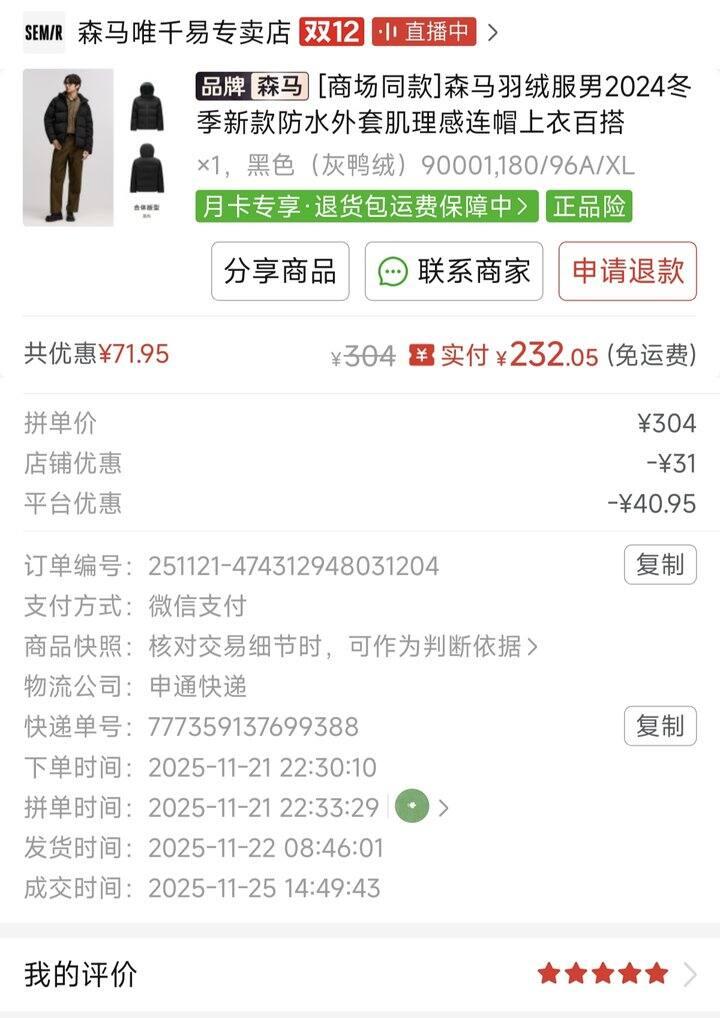Tap the 直播中 live badge

coord(424,32)
